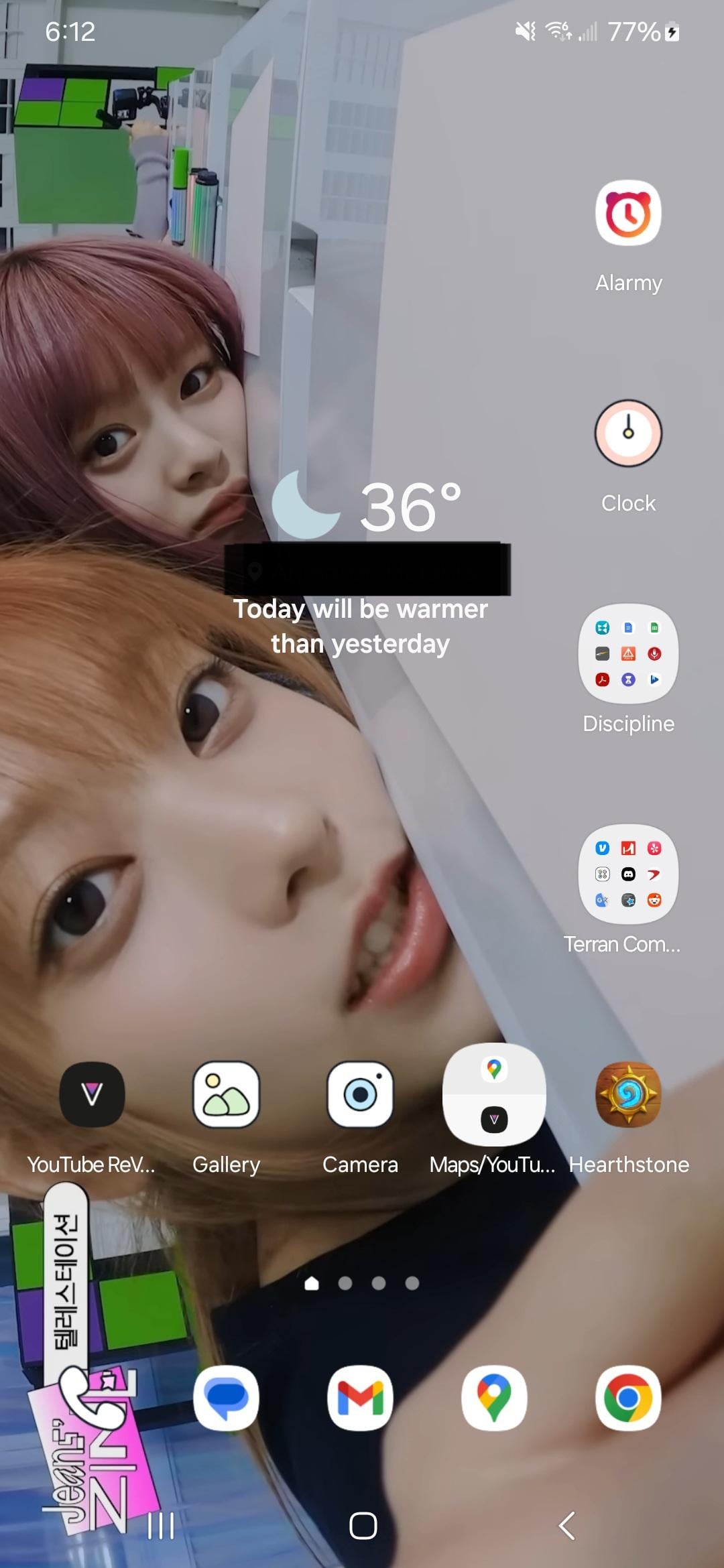724x1568 pixels.
Task: Launch YouTube ReVanced app
Action: 92,1094
